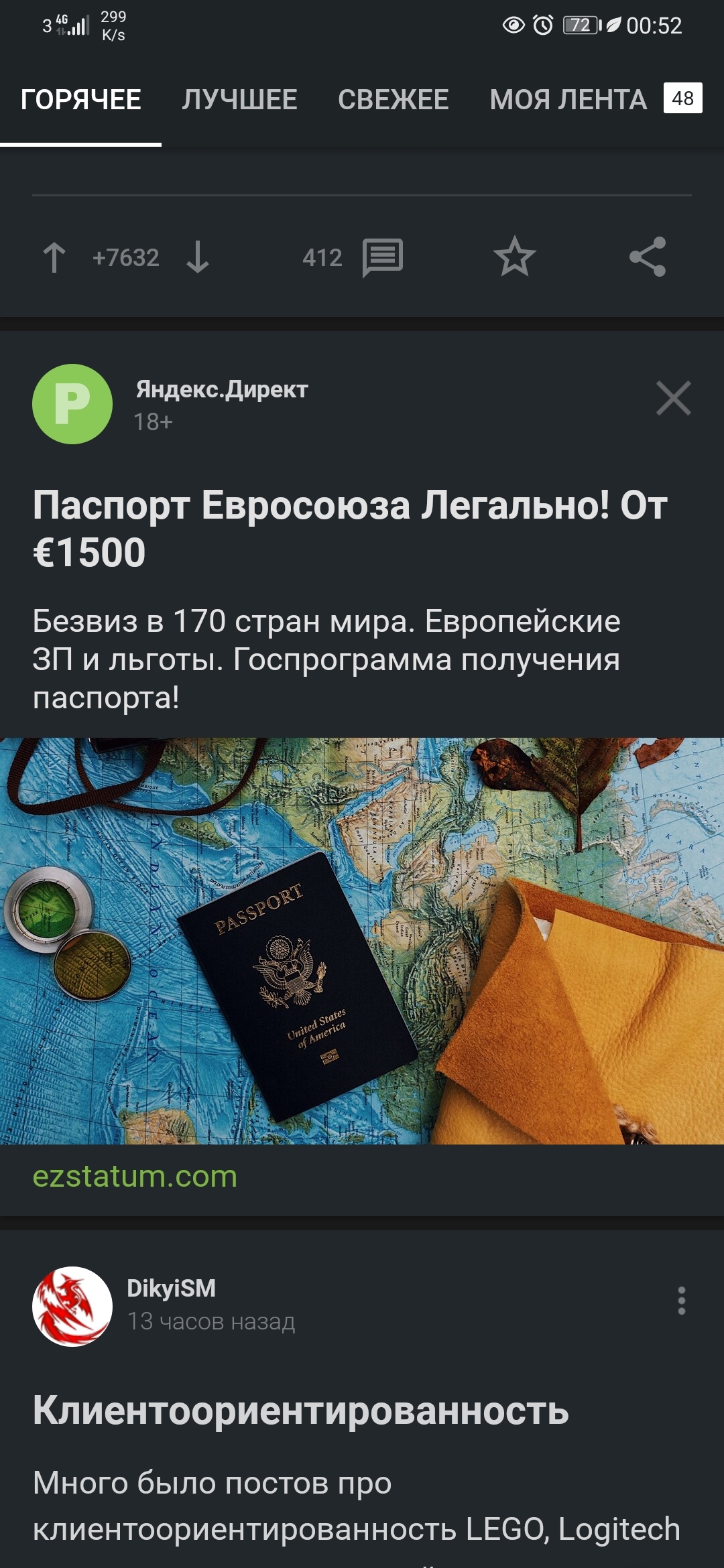View the DikyiSM author profile name
This screenshot has height=1568, width=724.
(x=172, y=1289)
